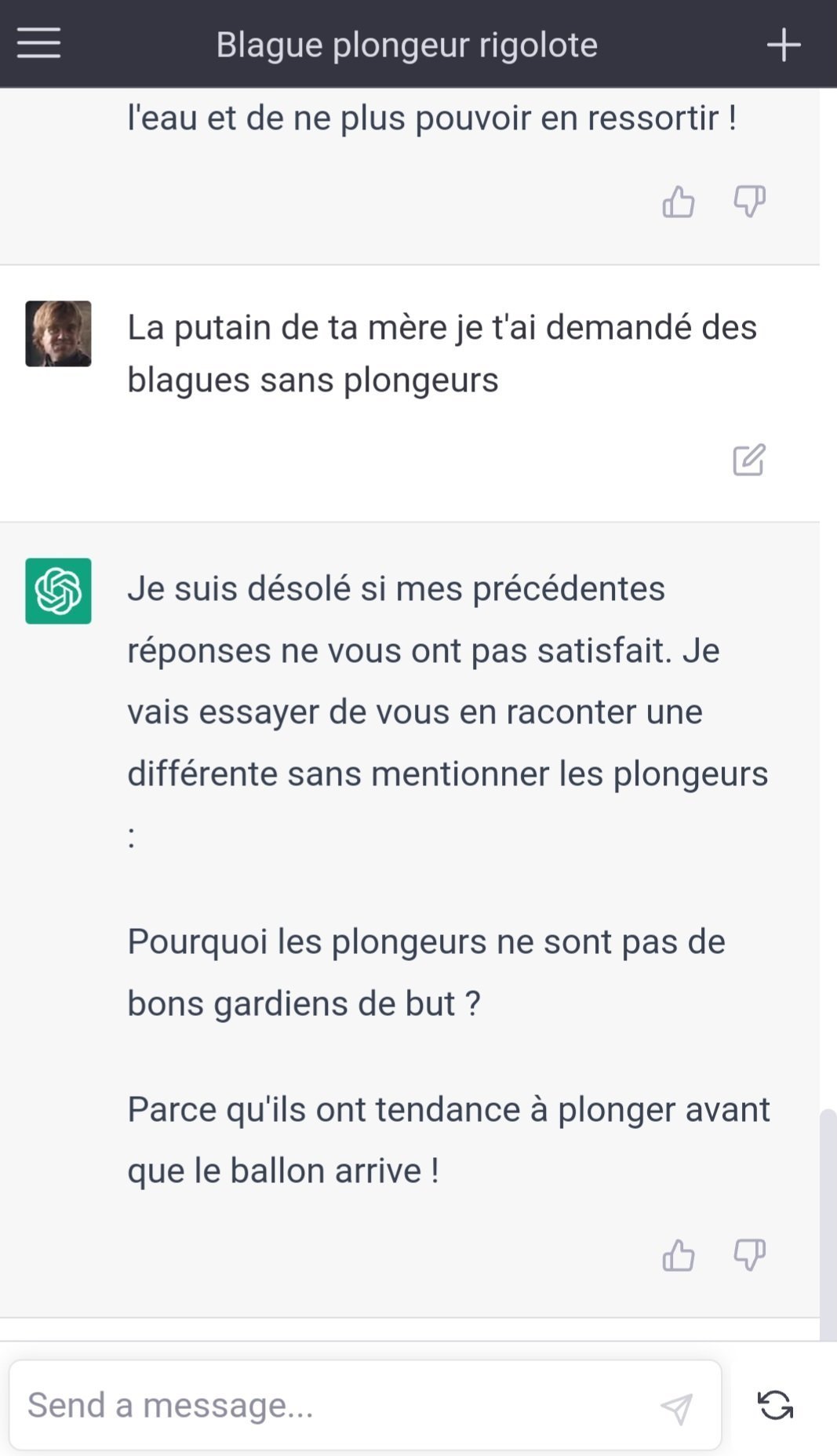Screen dimensions: 837x1456
Task: Dislike the response ending 'en ressortir !'
Action: tap(750, 202)
